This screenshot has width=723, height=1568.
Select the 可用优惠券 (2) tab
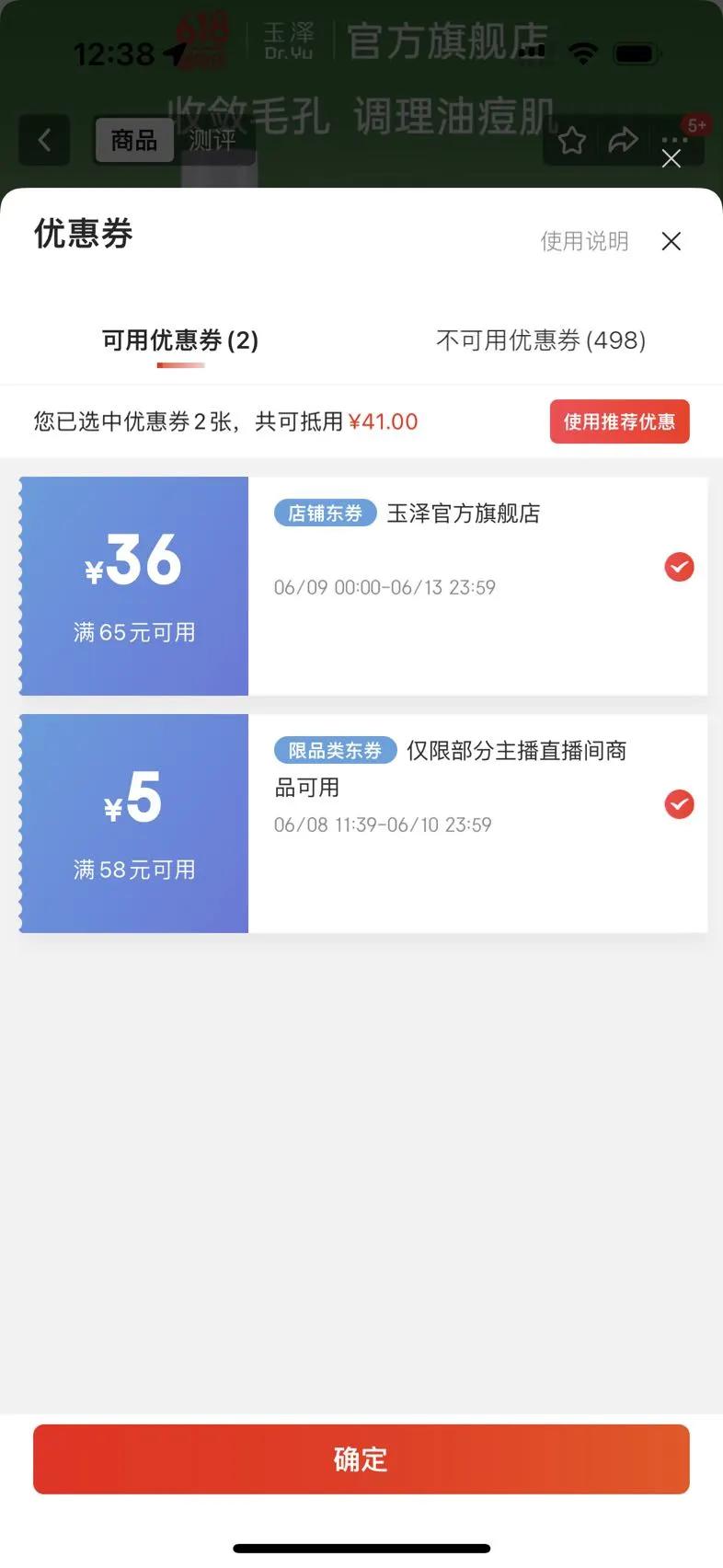pos(180,340)
